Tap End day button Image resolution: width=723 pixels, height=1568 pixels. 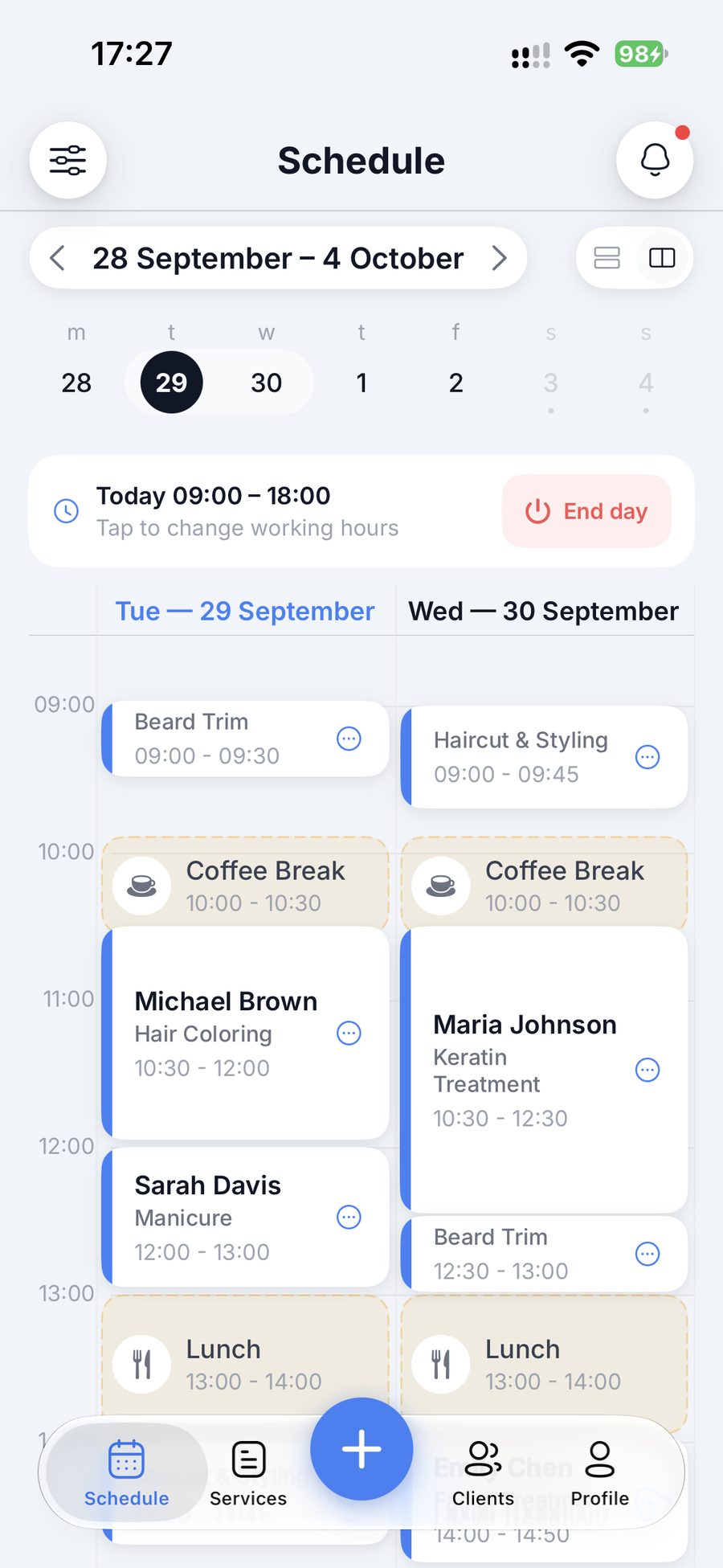coord(586,511)
